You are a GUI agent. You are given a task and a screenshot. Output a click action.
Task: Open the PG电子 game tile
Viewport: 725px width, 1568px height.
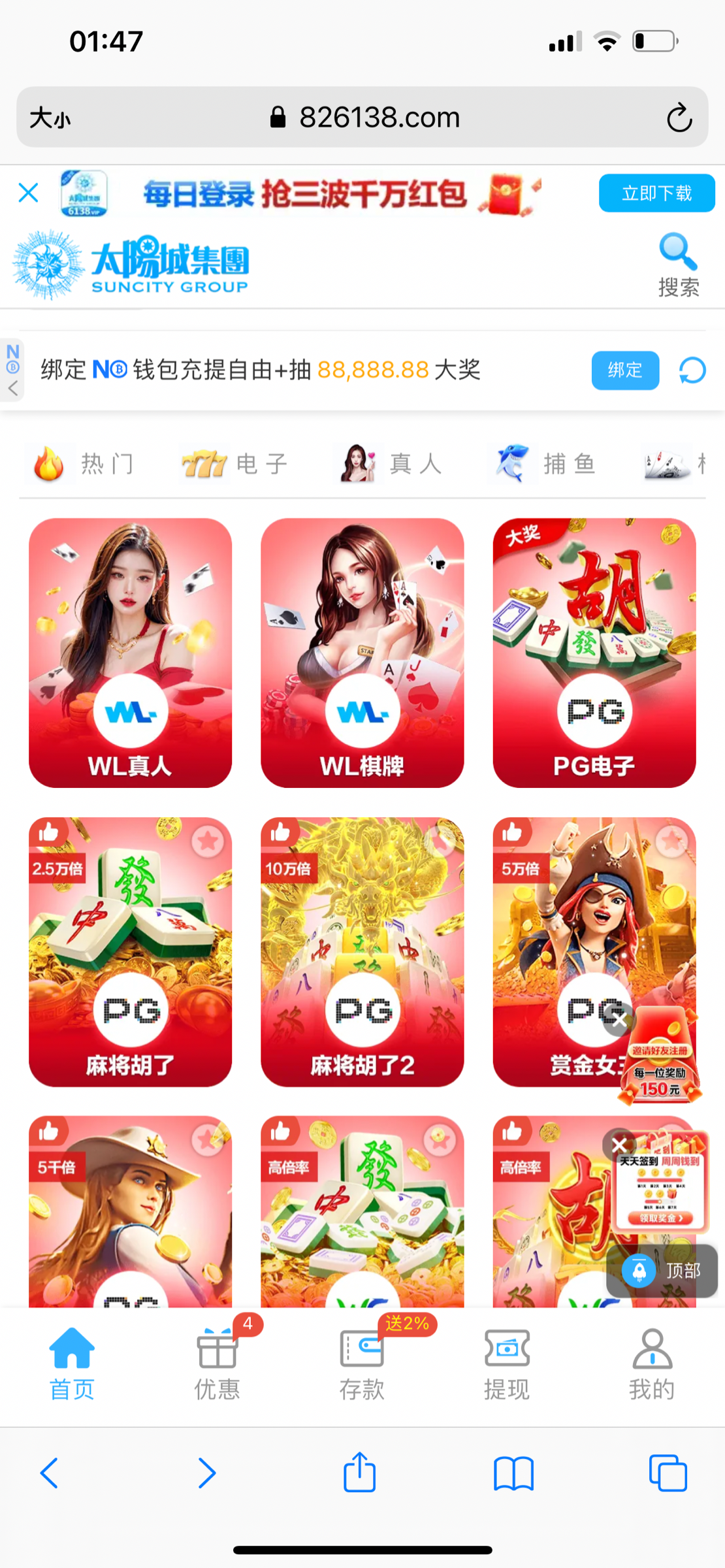coord(594,653)
